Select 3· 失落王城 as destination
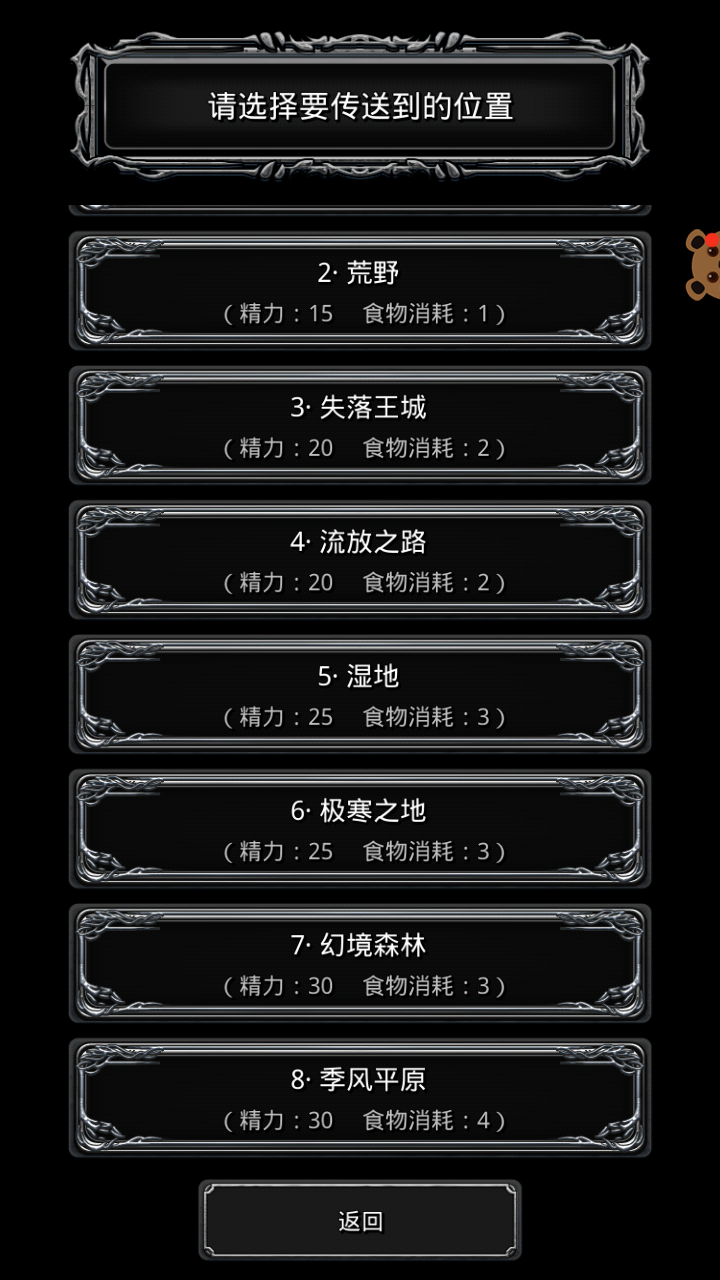 [360, 425]
